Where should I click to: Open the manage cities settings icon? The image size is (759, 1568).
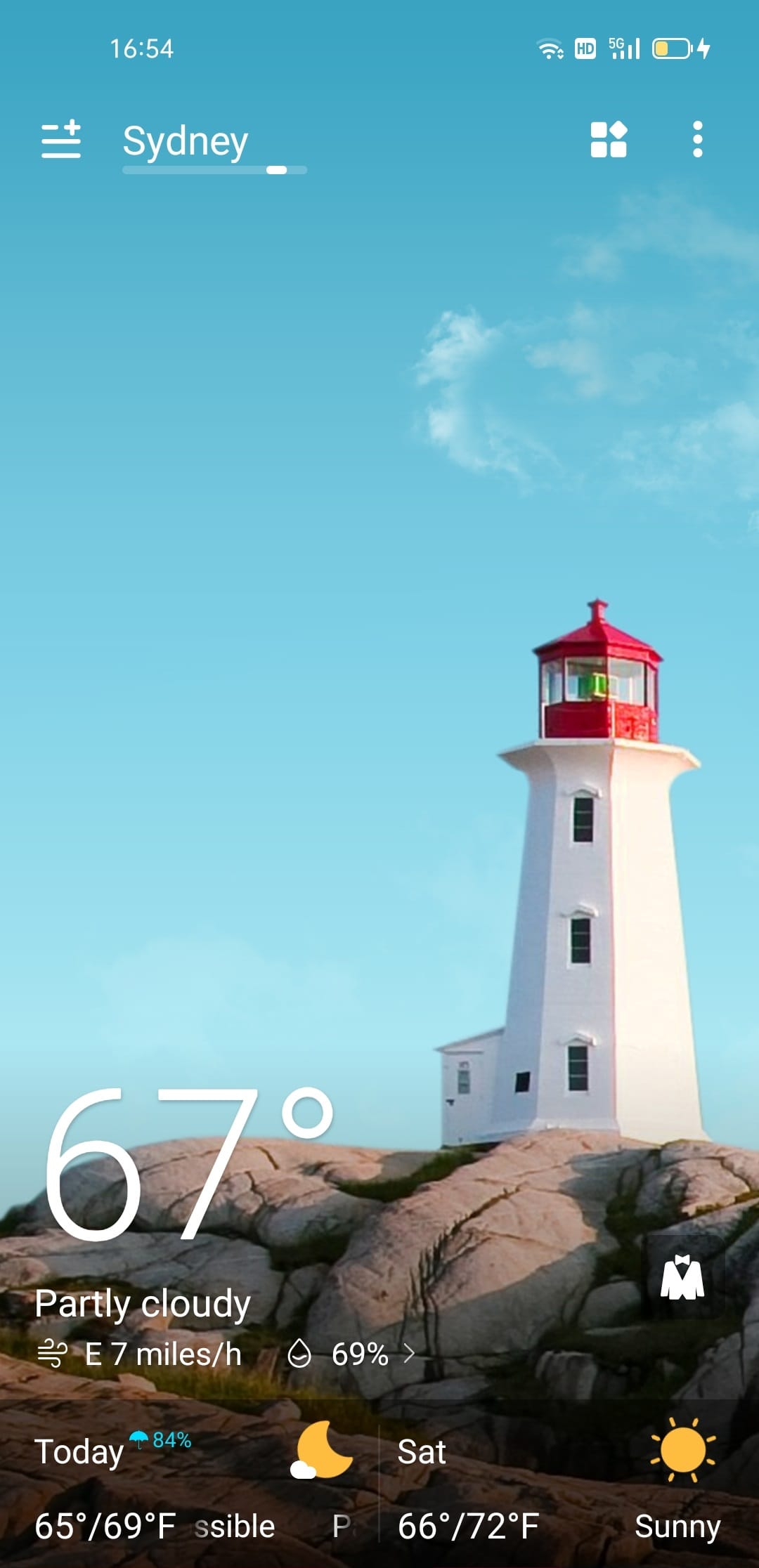coord(62,141)
